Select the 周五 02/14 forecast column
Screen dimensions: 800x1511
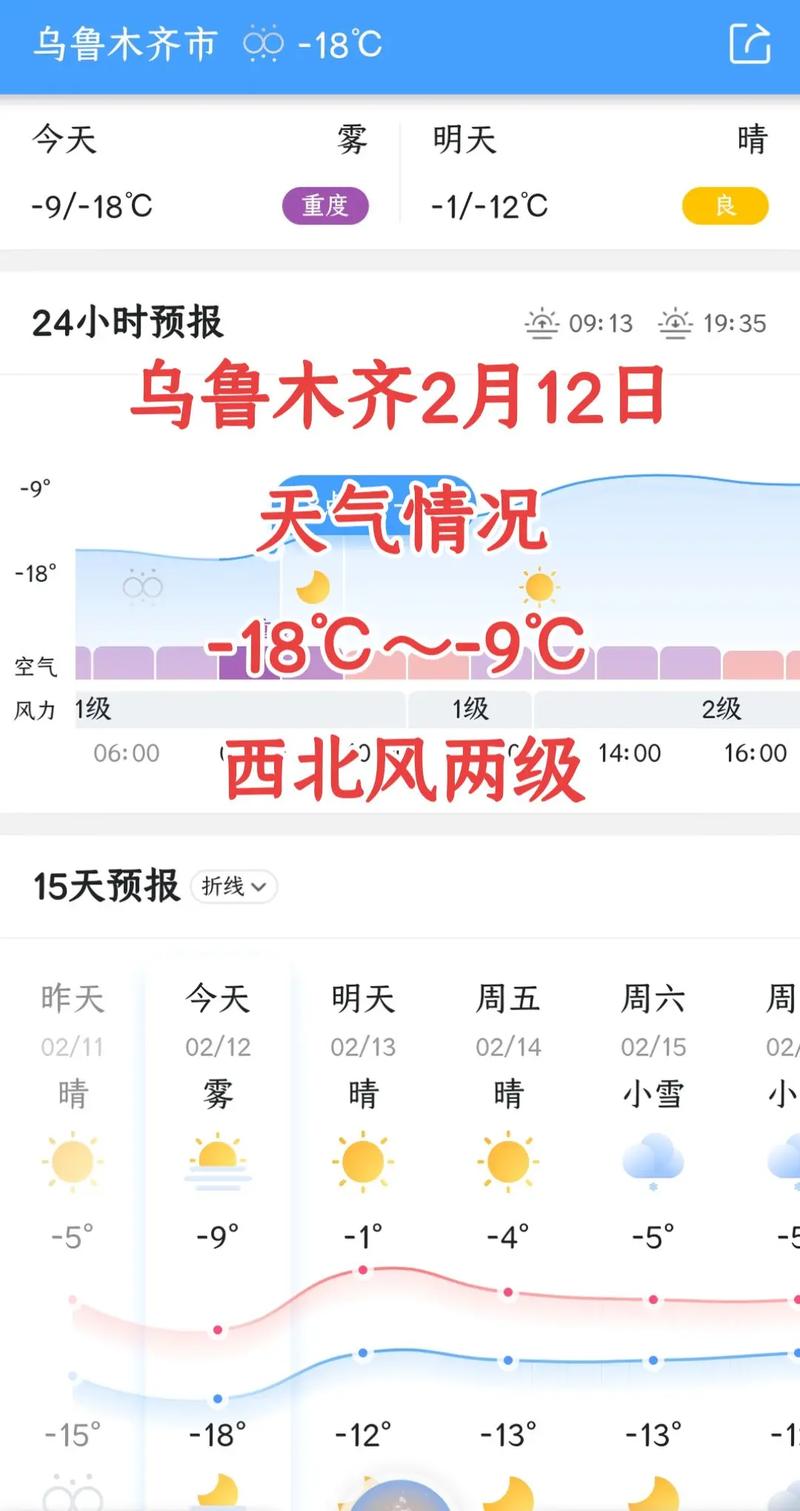(508, 1020)
